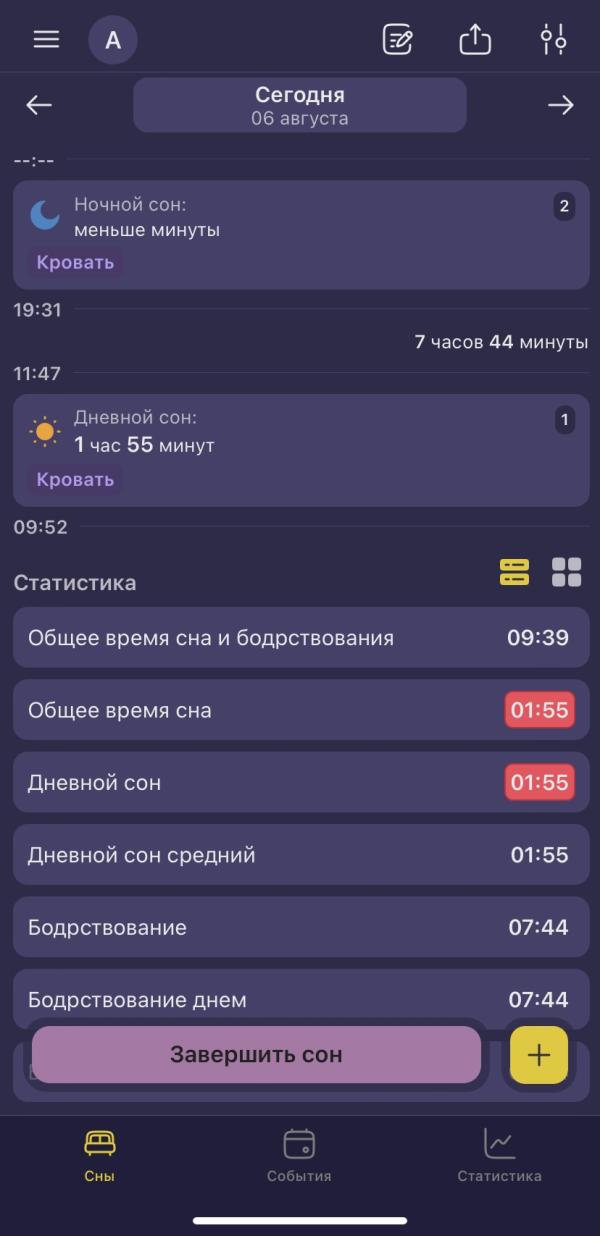Open the Ночной сон entry
This screenshot has width=600, height=1236.
click(x=301, y=235)
